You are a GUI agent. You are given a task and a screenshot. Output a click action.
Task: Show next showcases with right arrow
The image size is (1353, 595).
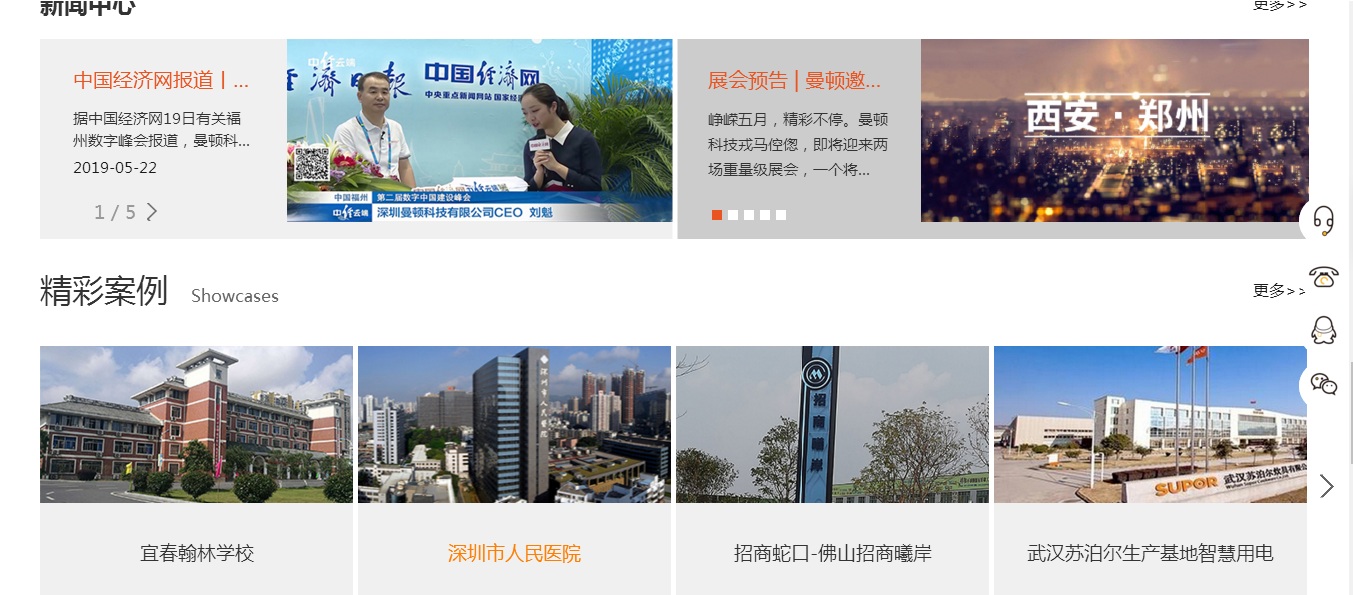click(1326, 486)
